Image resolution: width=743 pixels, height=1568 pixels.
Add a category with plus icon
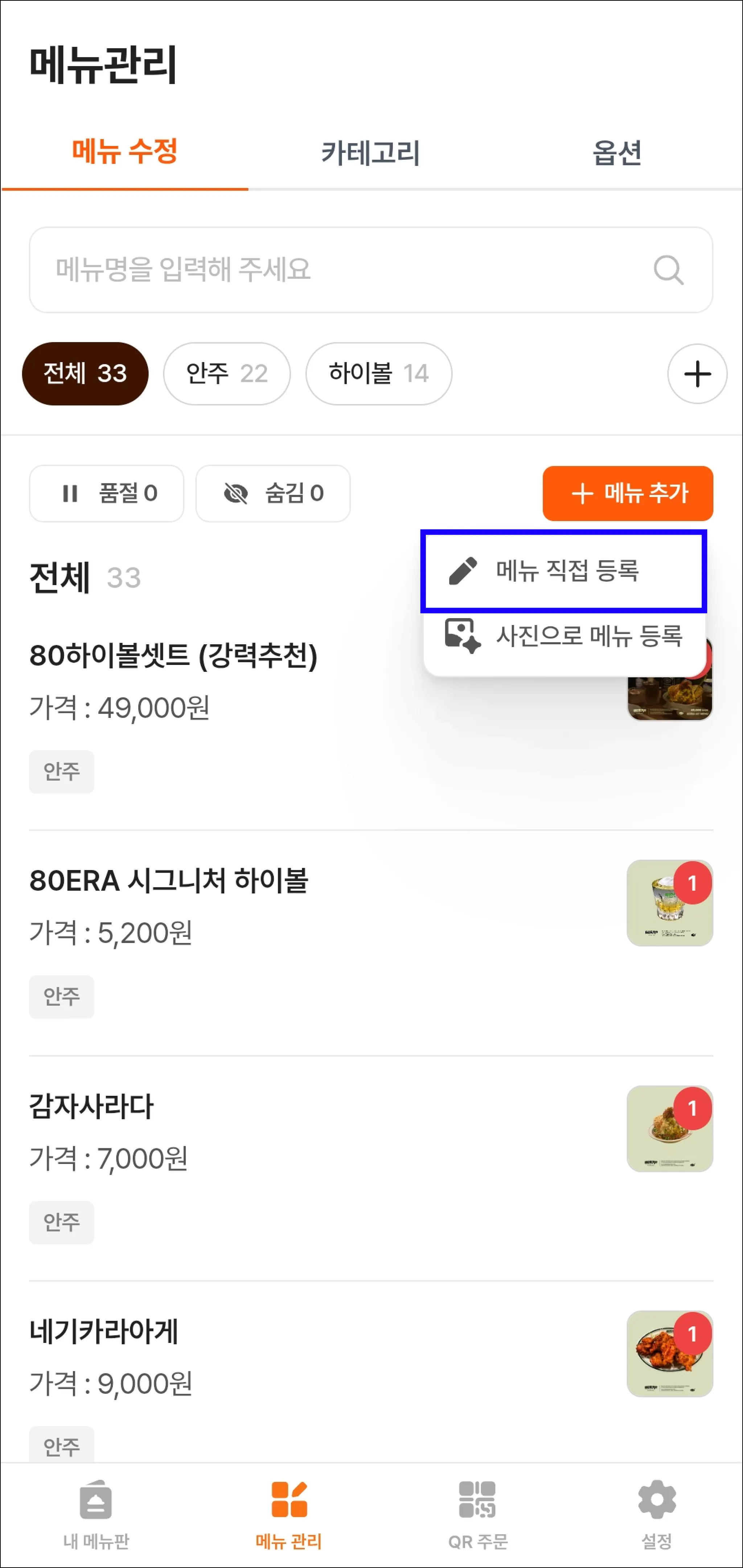[697, 373]
